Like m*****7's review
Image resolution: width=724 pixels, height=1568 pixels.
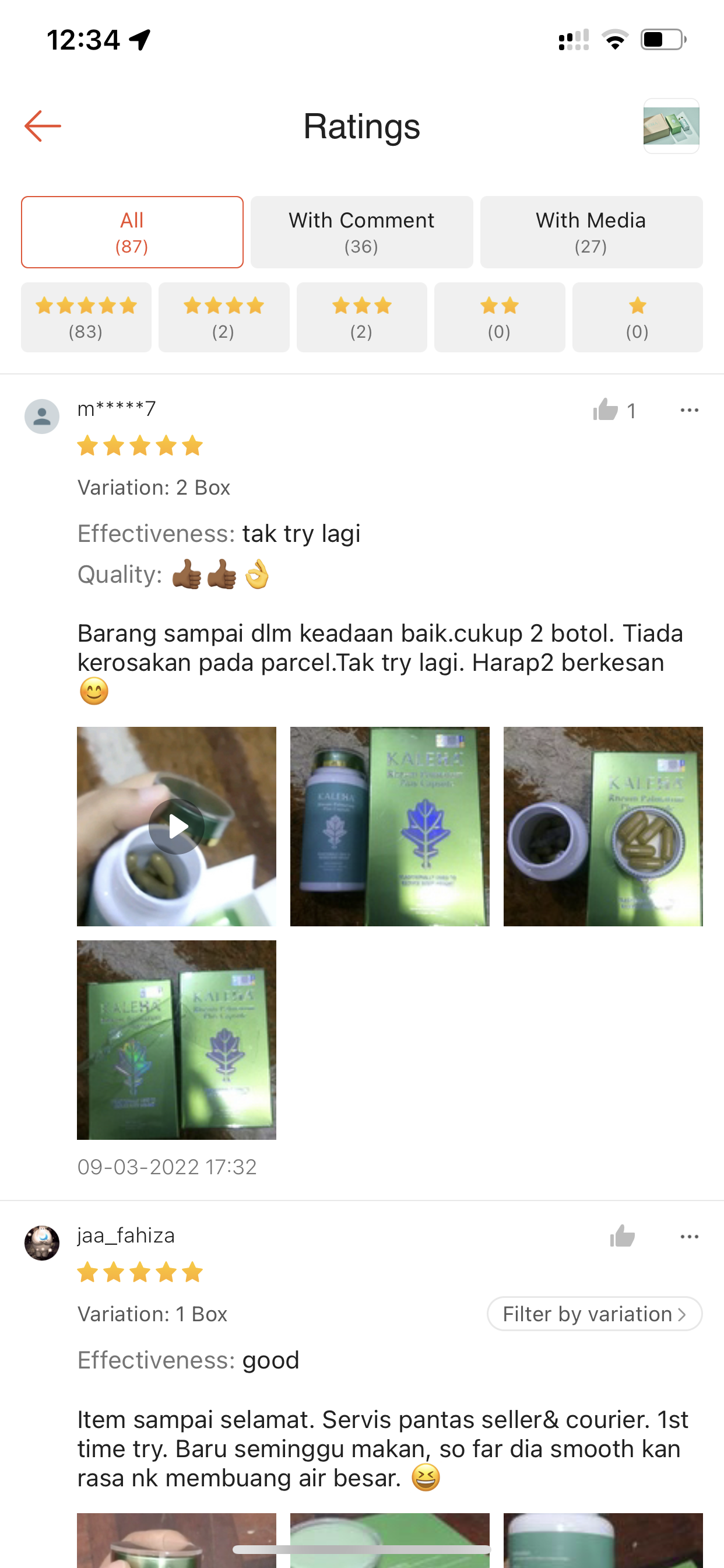pyautogui.click(x=606, y=410)
